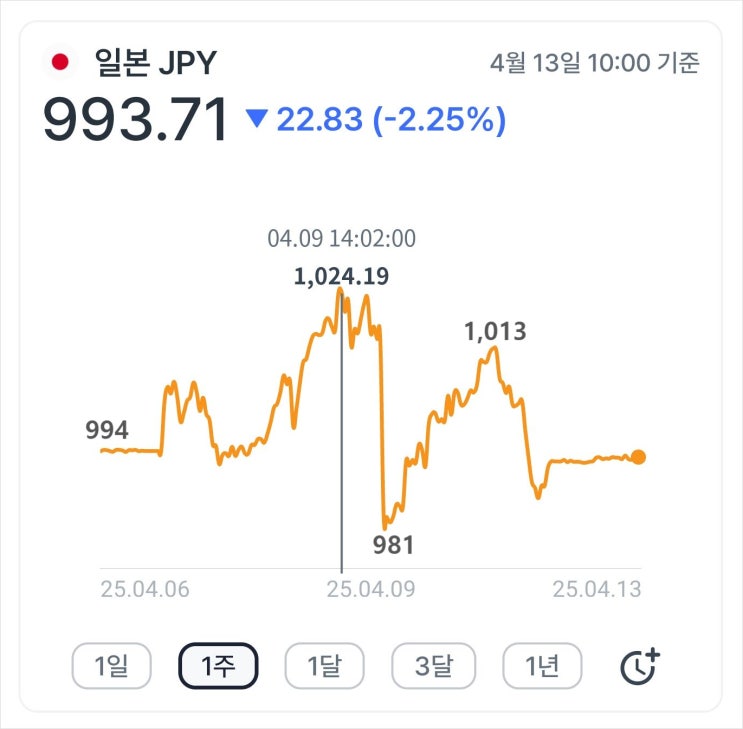Switch to the 3달 range
The width and height of the screenshot is (743, 729).
tap(432, 665)
